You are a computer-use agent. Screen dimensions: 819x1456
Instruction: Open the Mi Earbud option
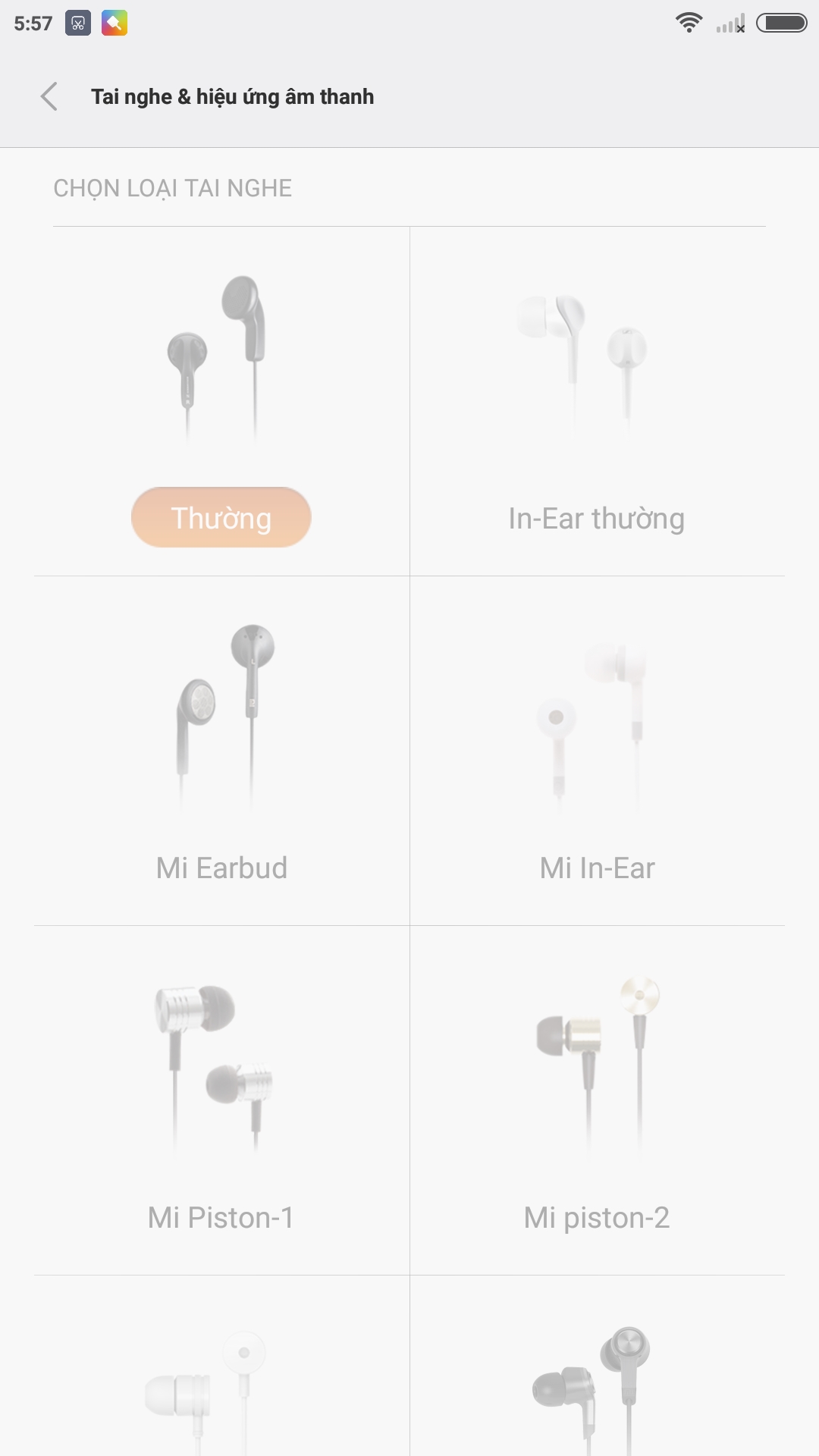[220, 868]
